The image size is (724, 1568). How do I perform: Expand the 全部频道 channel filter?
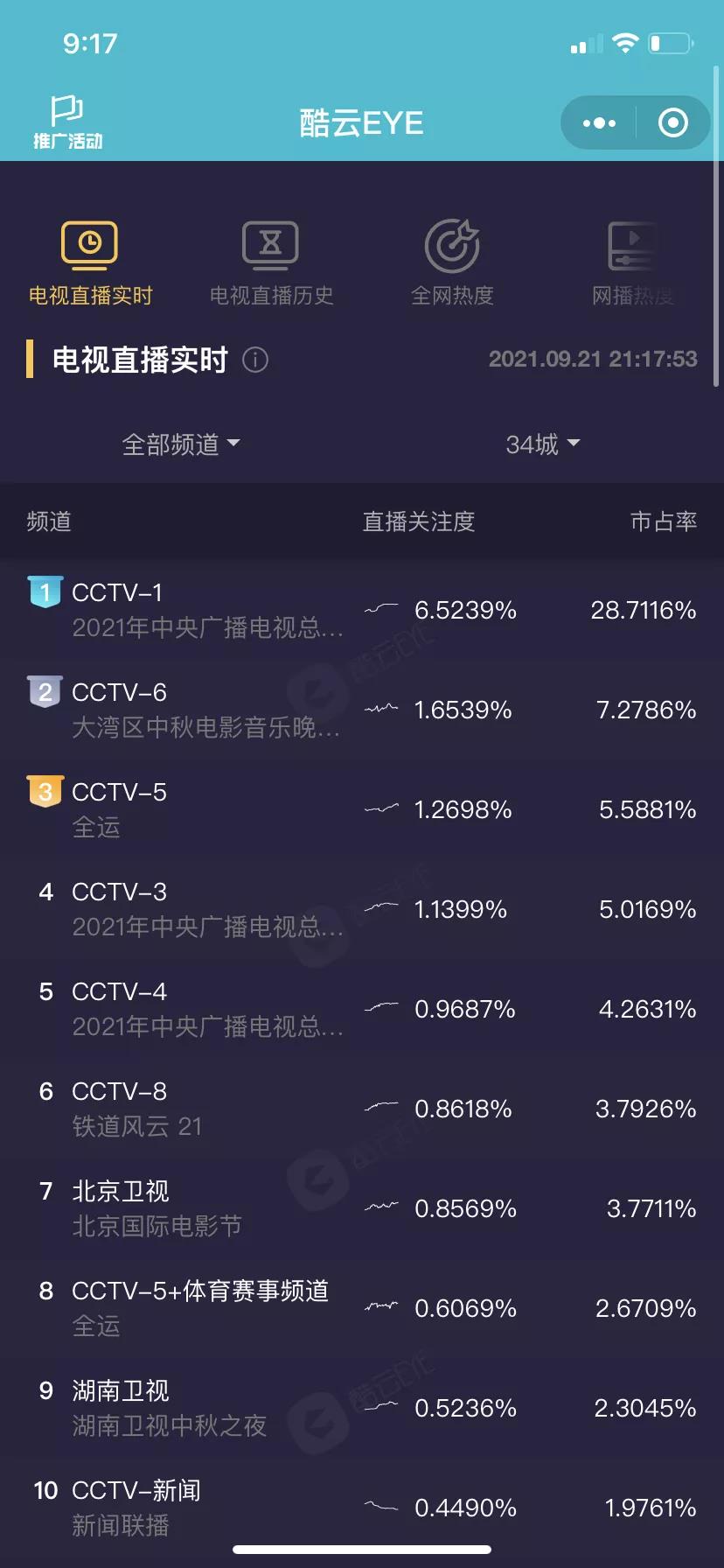[x=180, y=444]
